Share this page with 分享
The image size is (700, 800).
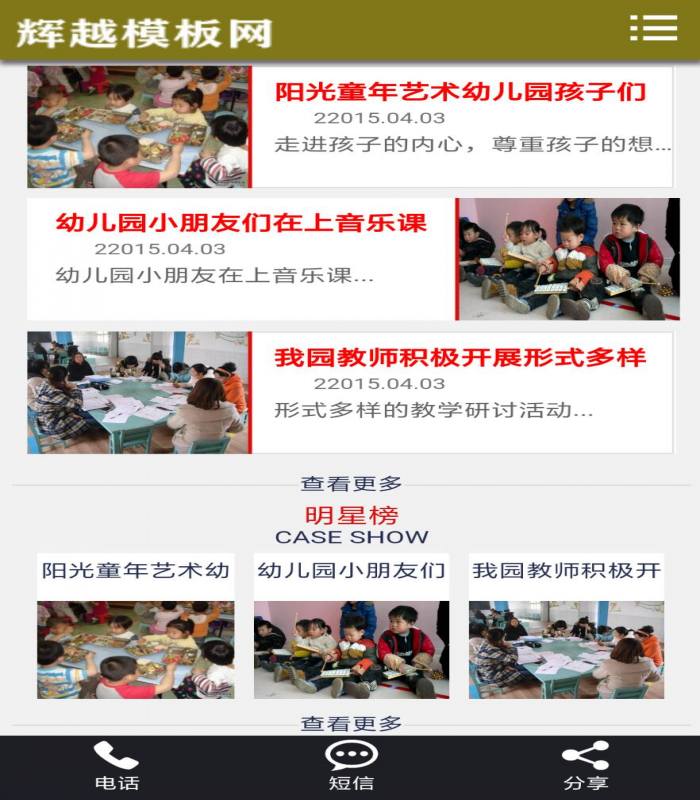(x=585, y=767)
